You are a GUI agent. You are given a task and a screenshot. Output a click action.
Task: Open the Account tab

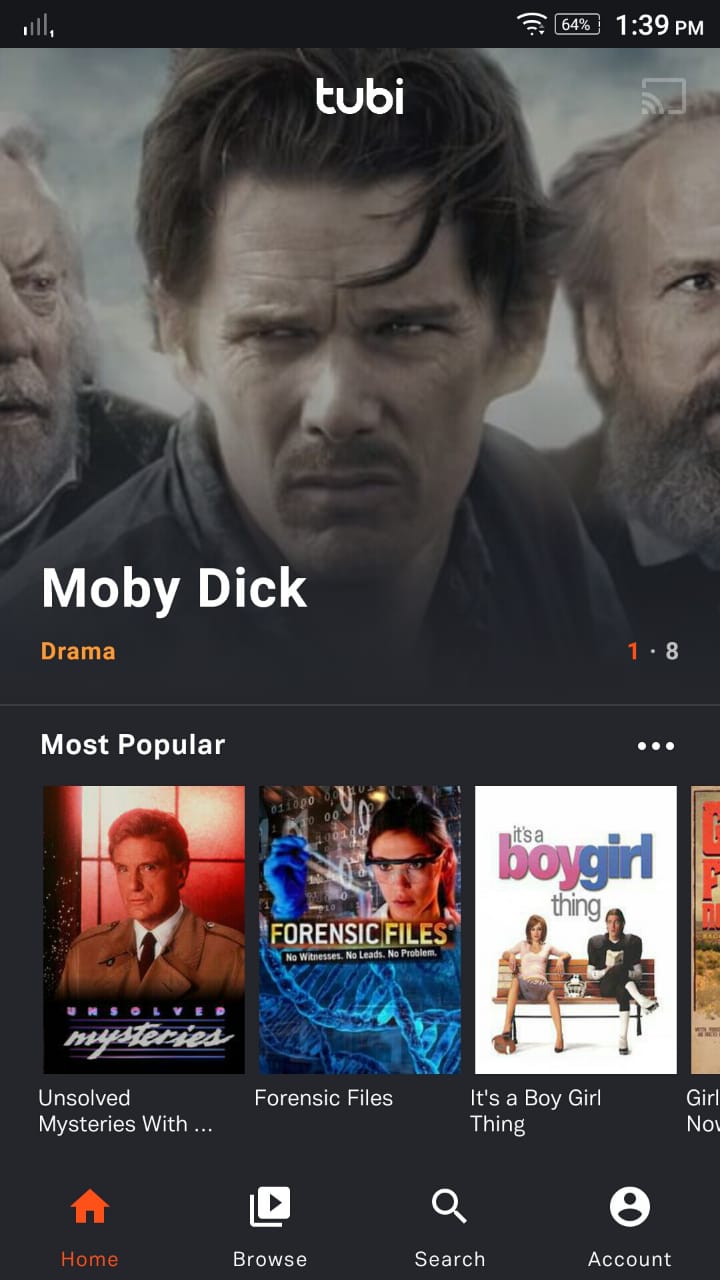pos(630,1226)
